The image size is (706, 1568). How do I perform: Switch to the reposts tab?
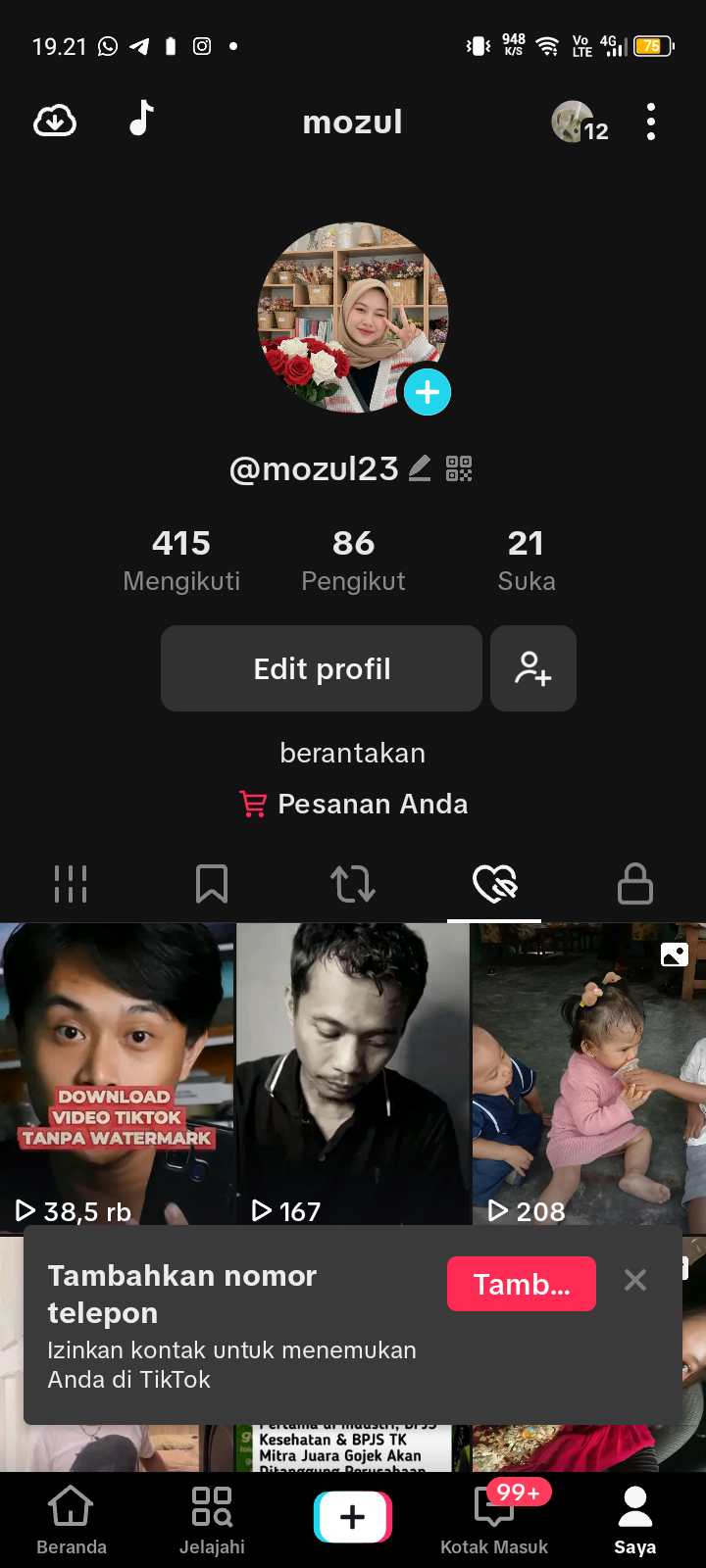(x=353, y=884)
